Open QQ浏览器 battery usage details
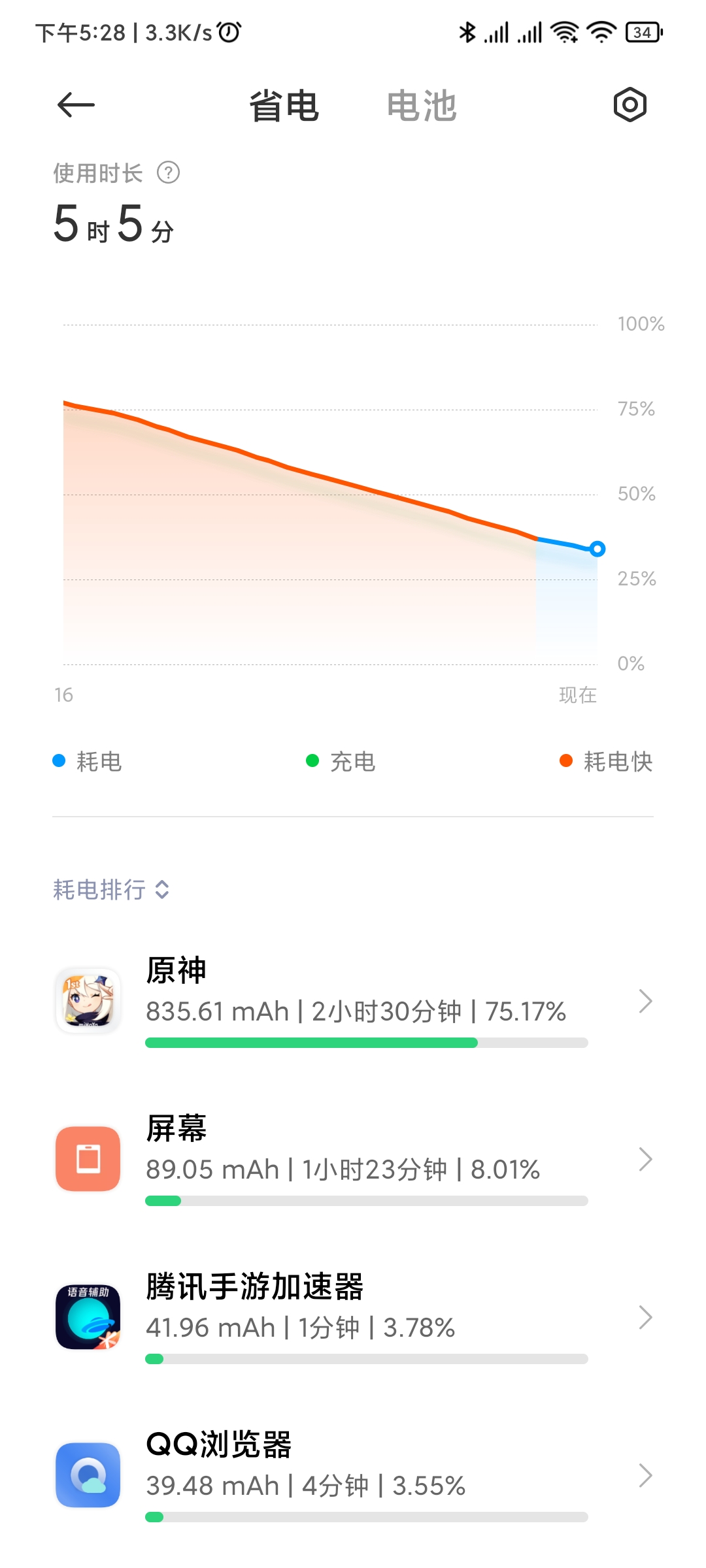Screen dimensions: 706x1568 pyautogui.click(x=353, y=1475)
